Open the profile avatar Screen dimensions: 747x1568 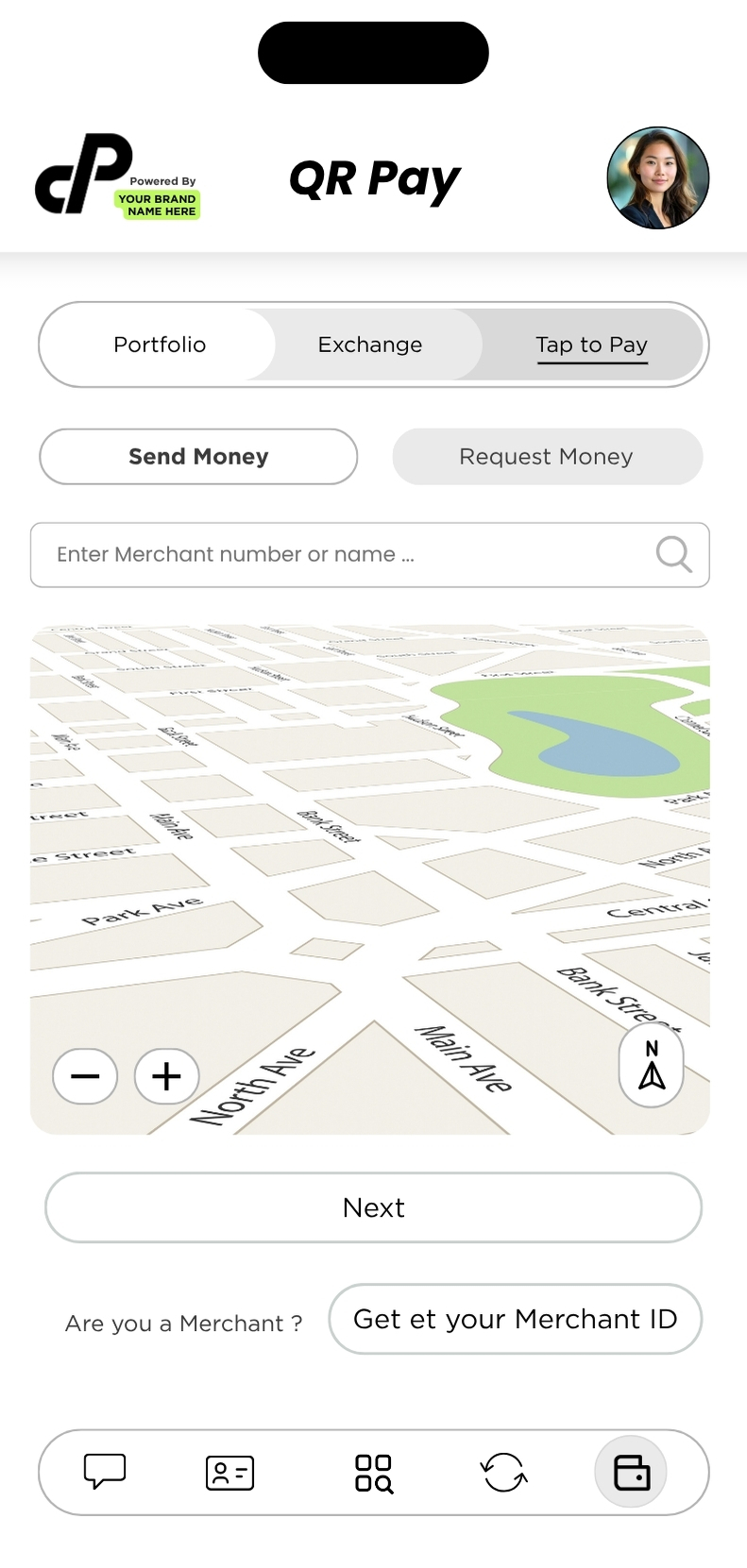click(x=657, y=178)
